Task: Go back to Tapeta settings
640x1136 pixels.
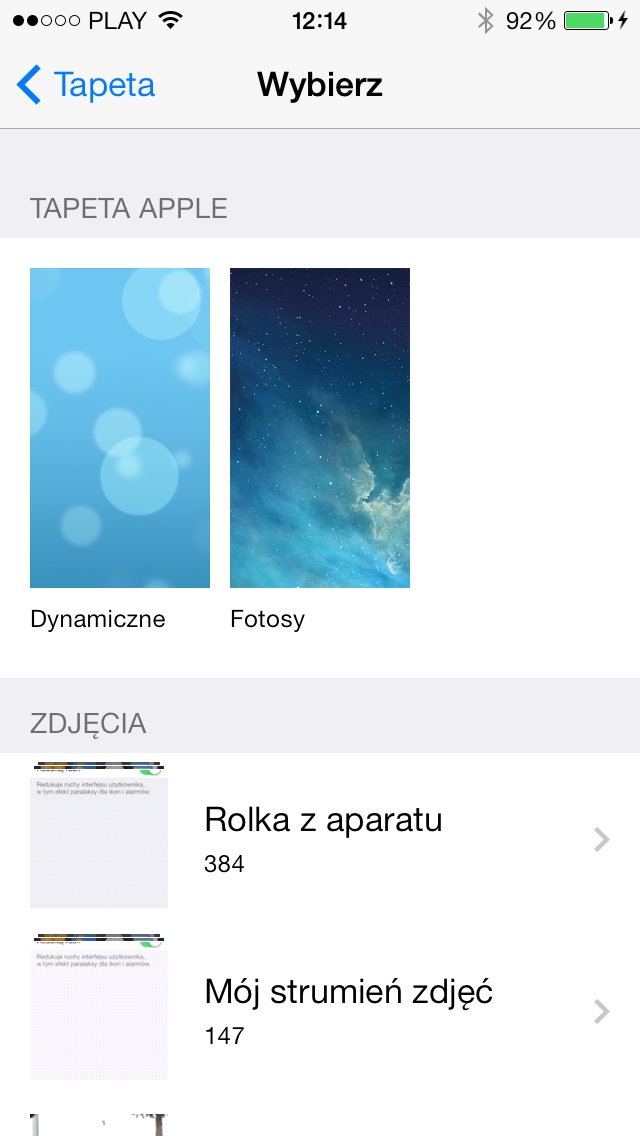Action: [x=87, y=85]
